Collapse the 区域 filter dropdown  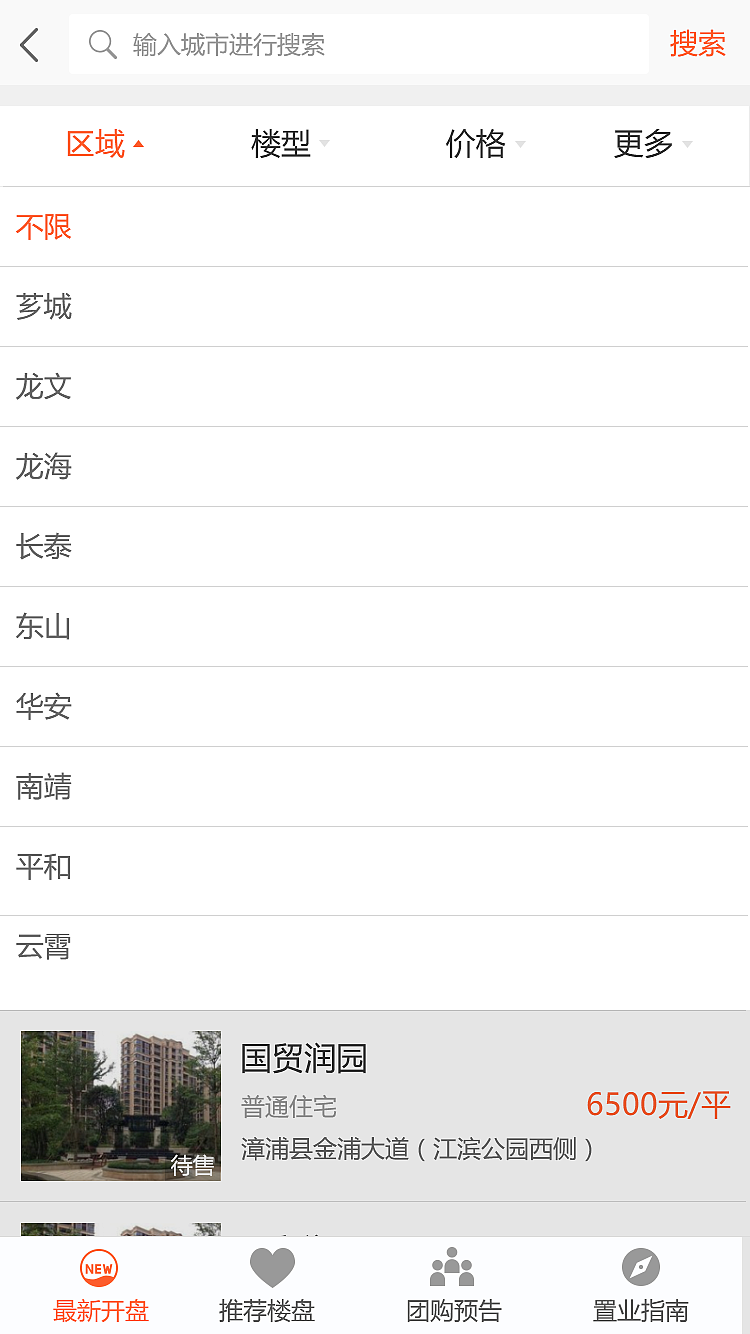point(105,145)
